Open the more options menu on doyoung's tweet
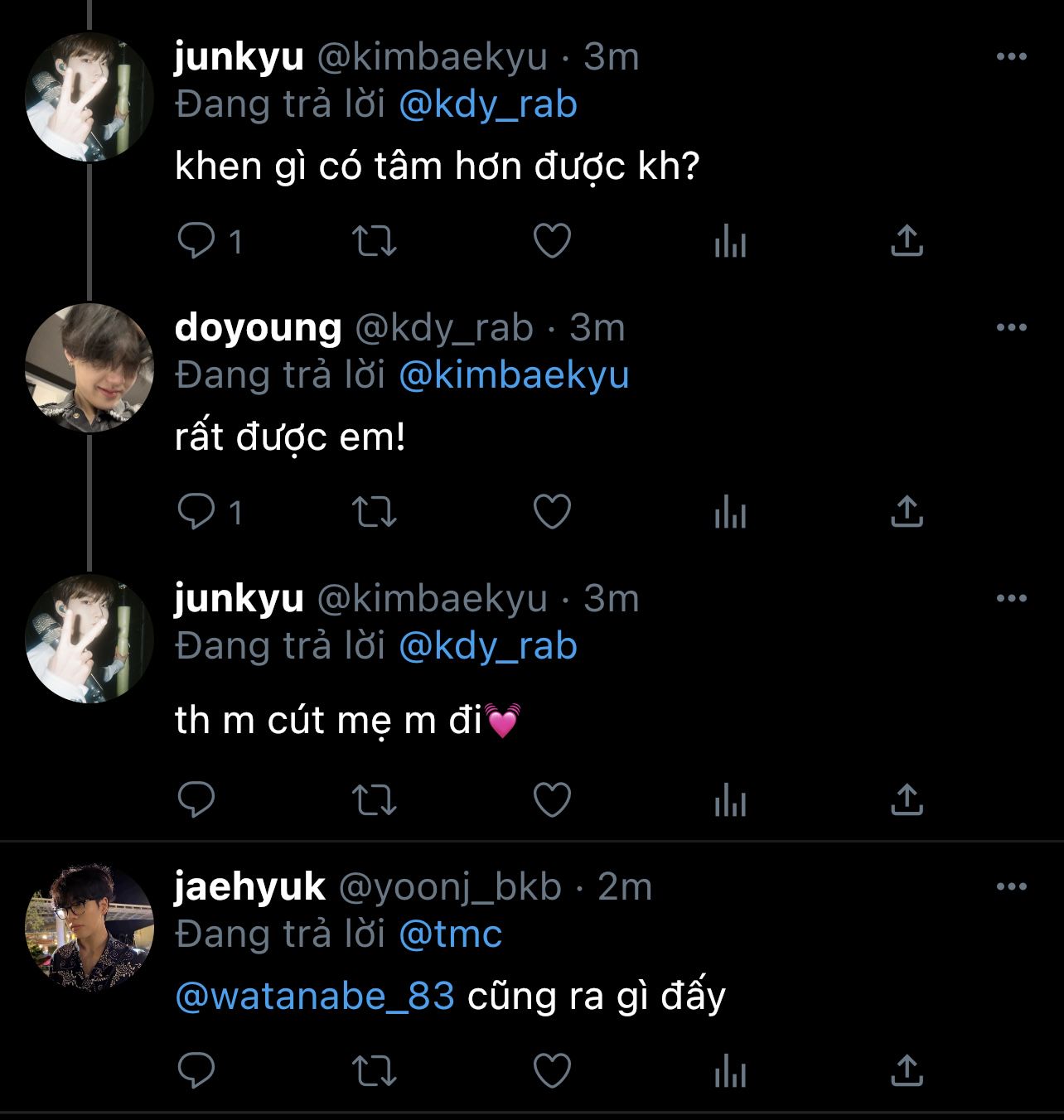This screenshot has height=1120, width=1064. [x=1011, y=327]
